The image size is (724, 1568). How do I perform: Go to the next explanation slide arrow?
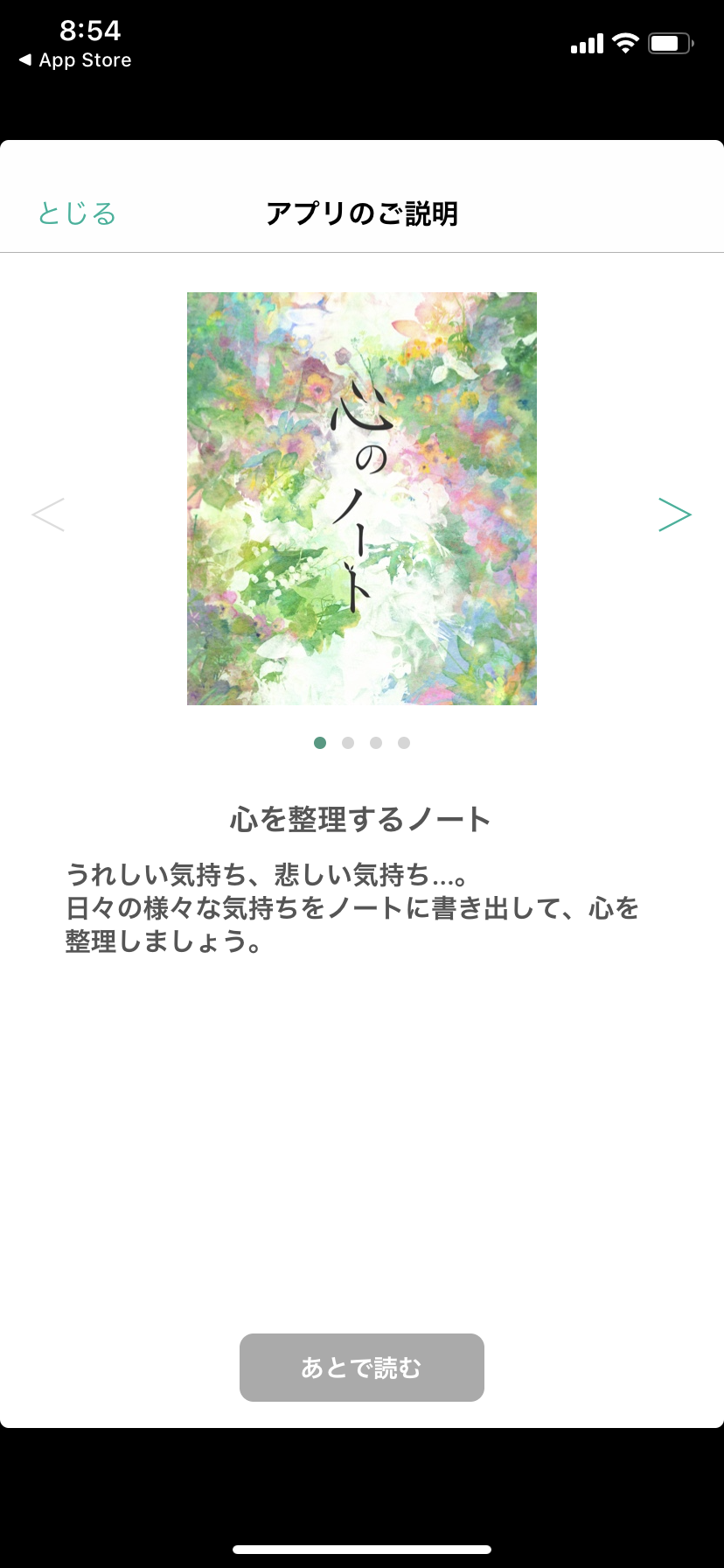point(675,514)
